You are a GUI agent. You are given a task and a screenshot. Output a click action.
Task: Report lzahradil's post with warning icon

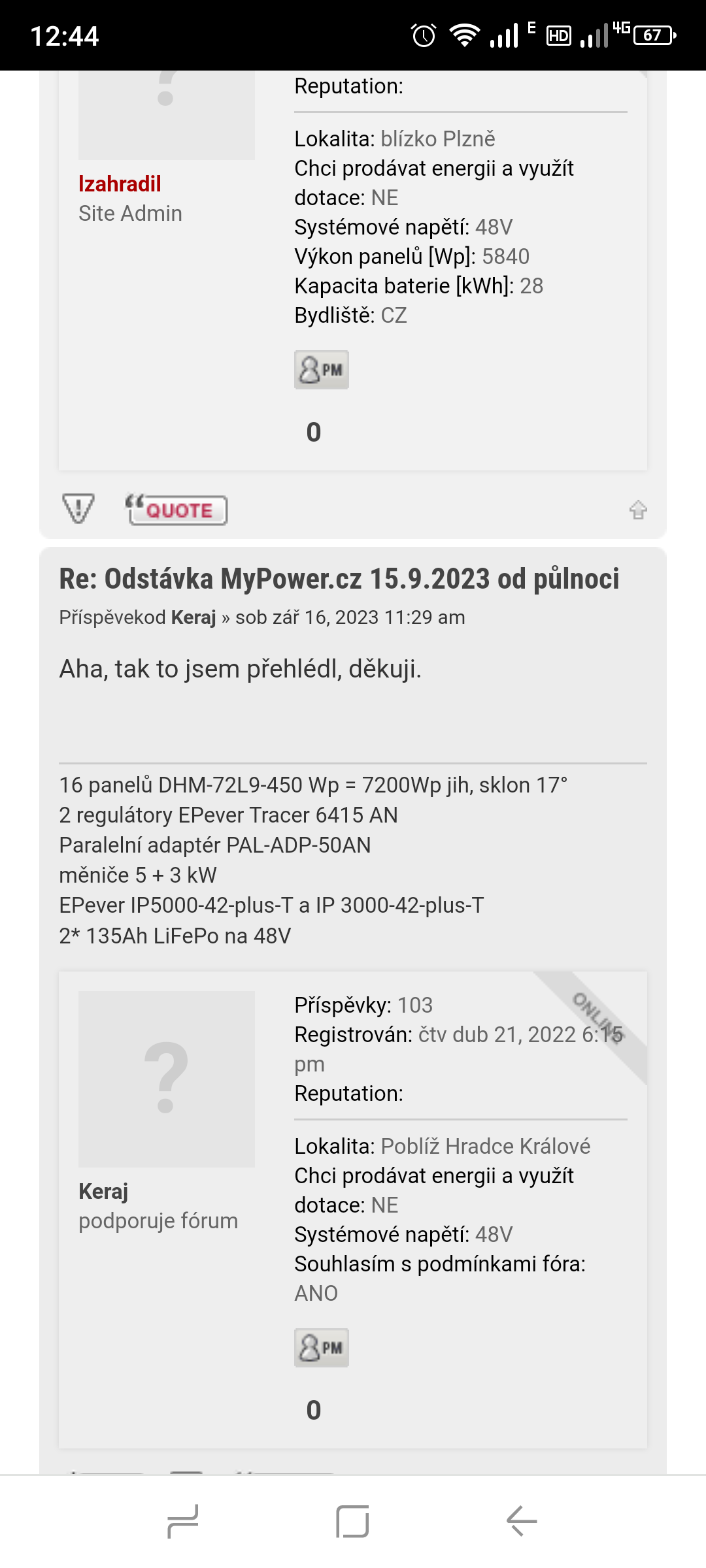click(x=78, y=508)
